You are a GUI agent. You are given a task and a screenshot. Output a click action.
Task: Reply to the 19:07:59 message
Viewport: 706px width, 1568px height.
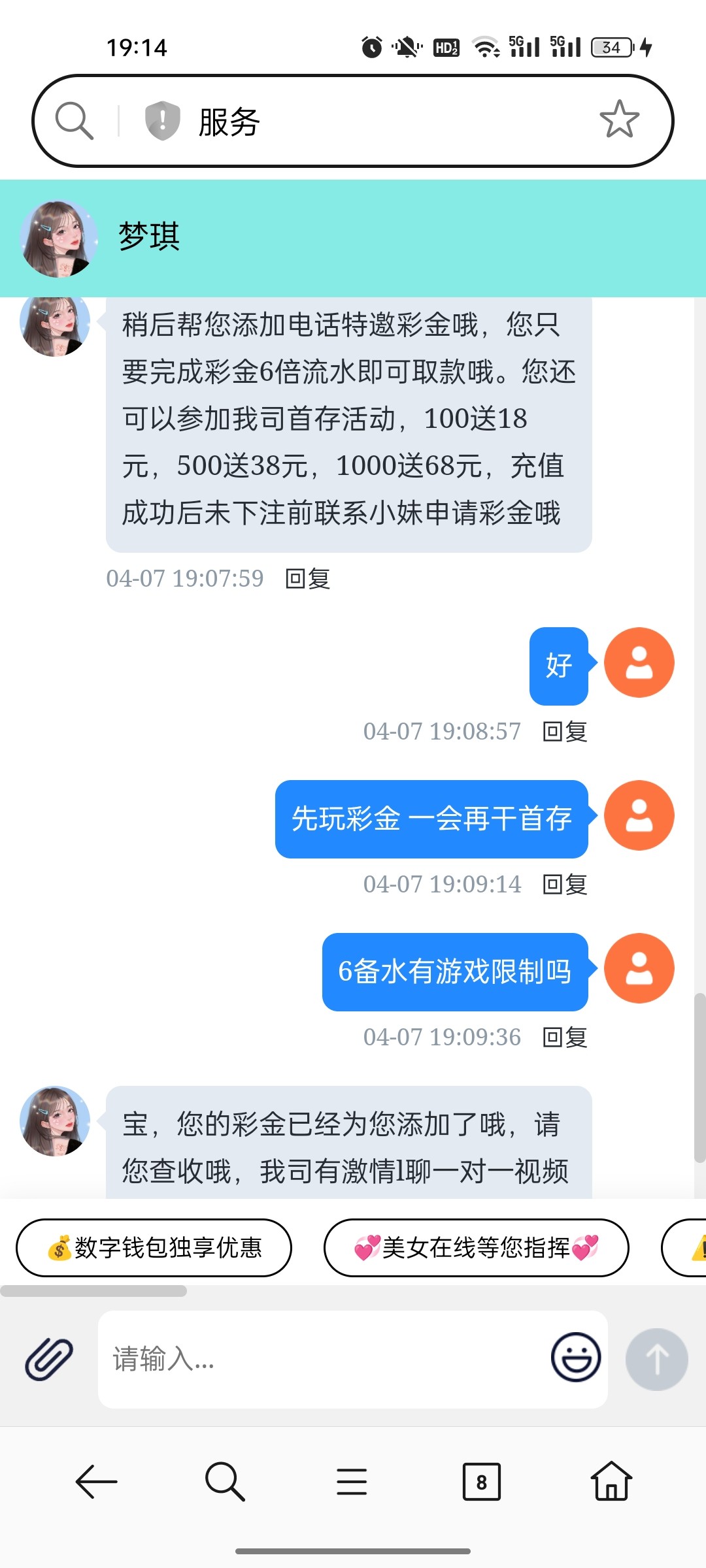308,579
